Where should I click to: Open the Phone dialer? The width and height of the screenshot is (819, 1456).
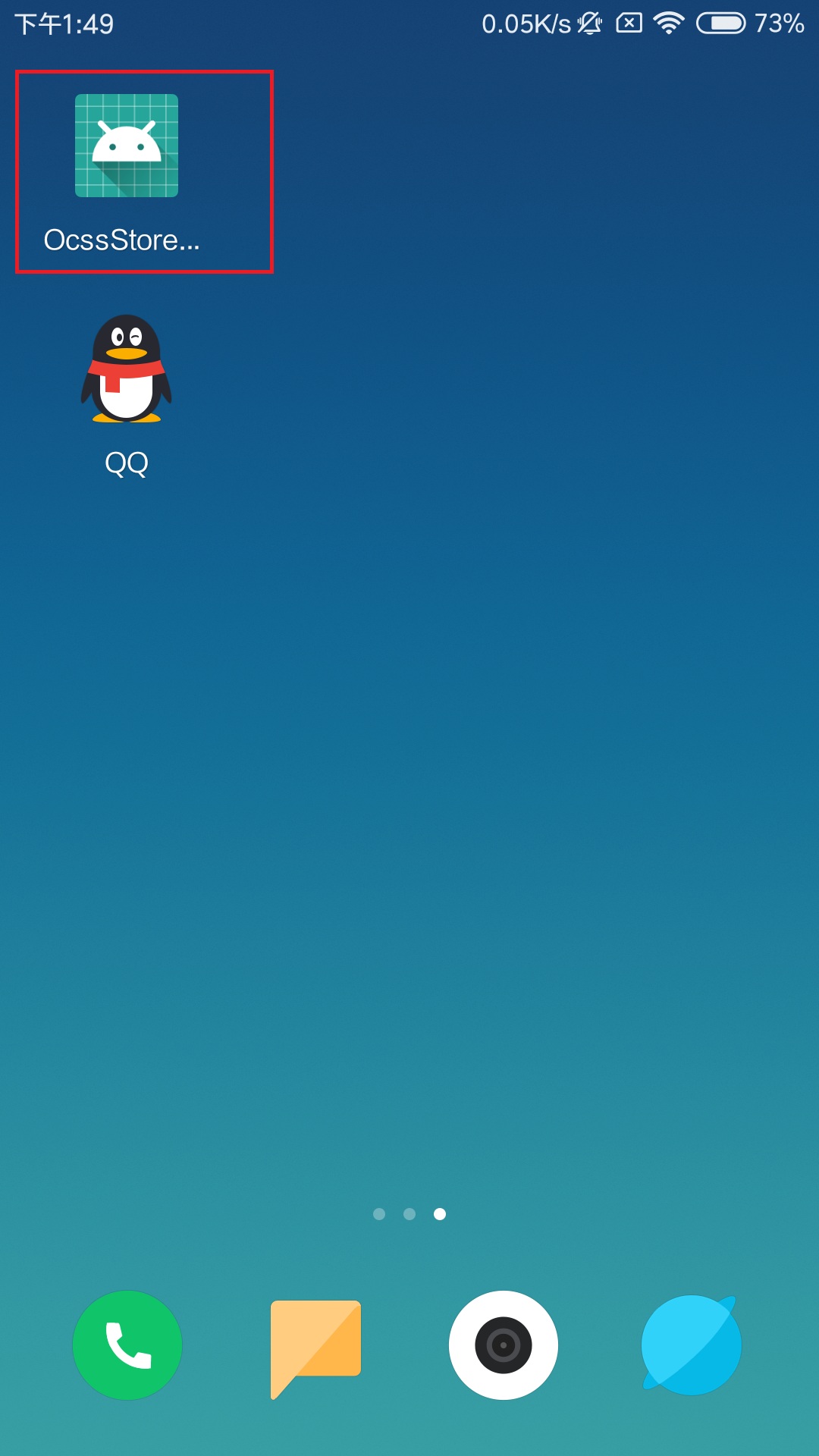click(x=127, y=1345)
